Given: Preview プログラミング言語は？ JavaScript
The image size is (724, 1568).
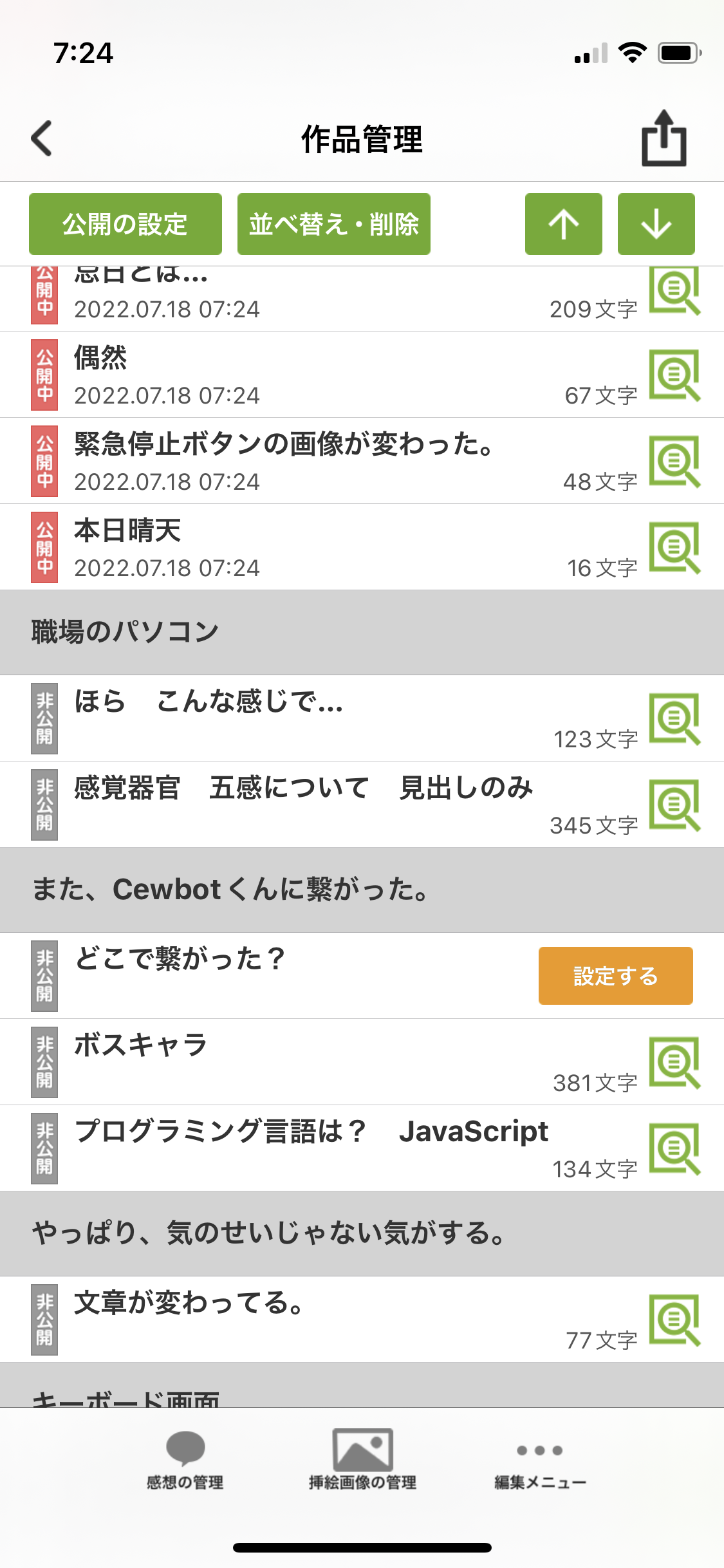Looking at the screenshot, I should click(x=674, y=1148).
